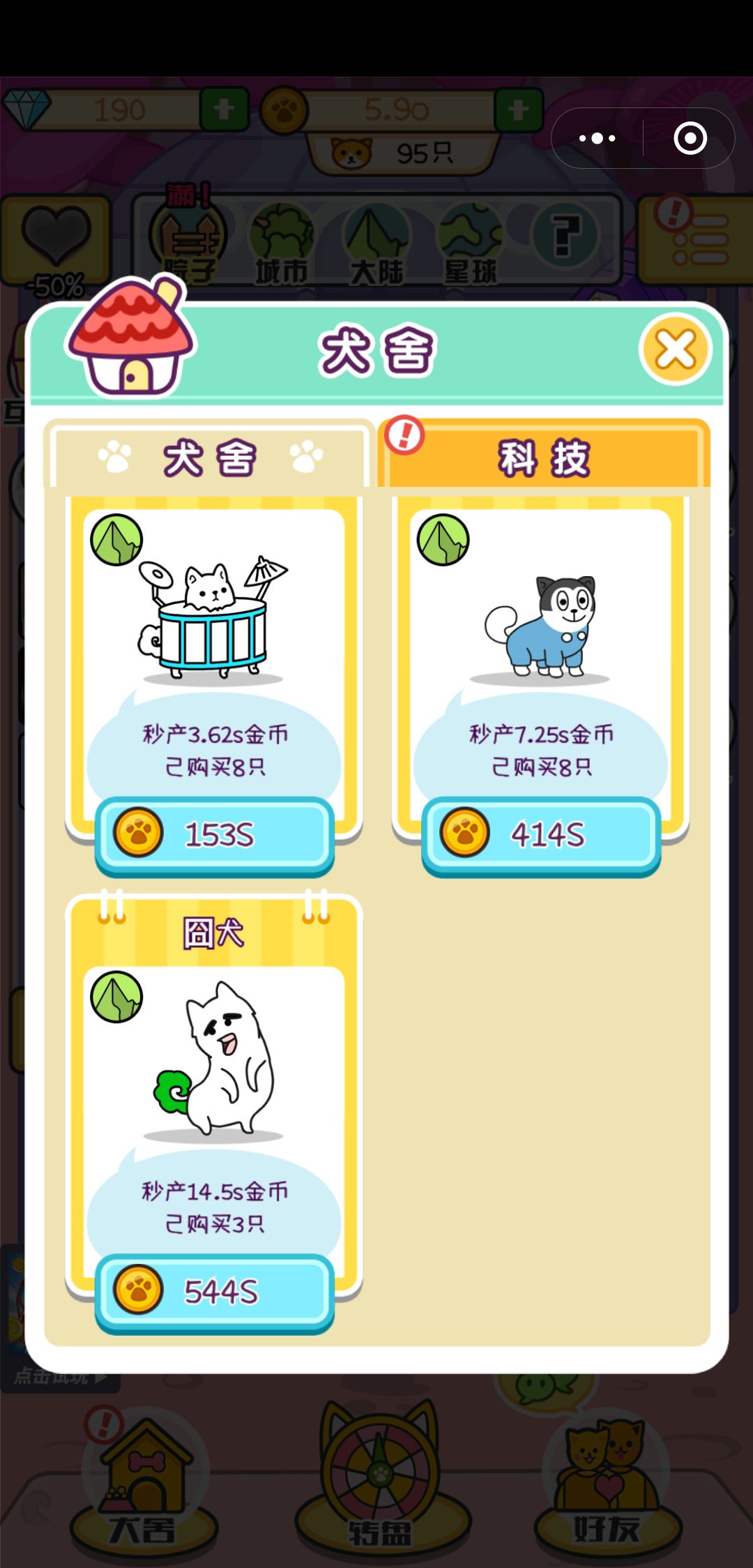Purchase 囧犬 for 544S
Viewport: 753px width, 1568px height.
pyautogui.click(x=215, y=1292)
